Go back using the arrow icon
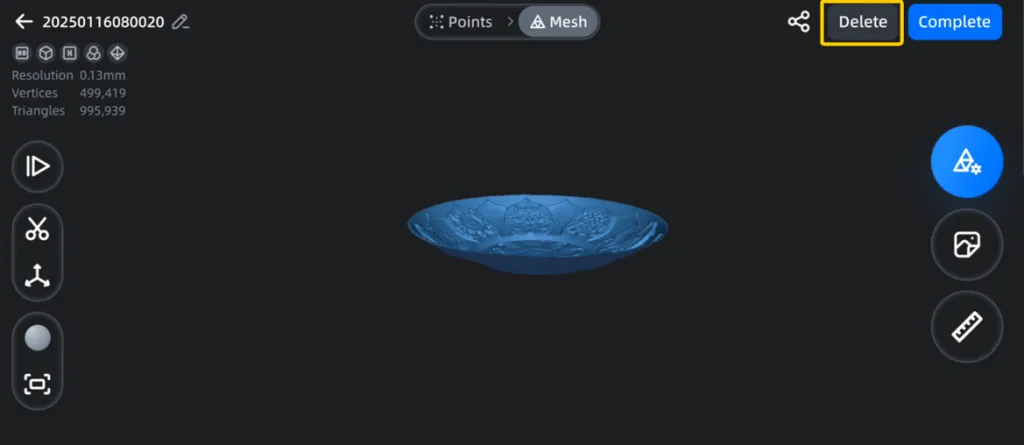 click(x=24, y=22)
